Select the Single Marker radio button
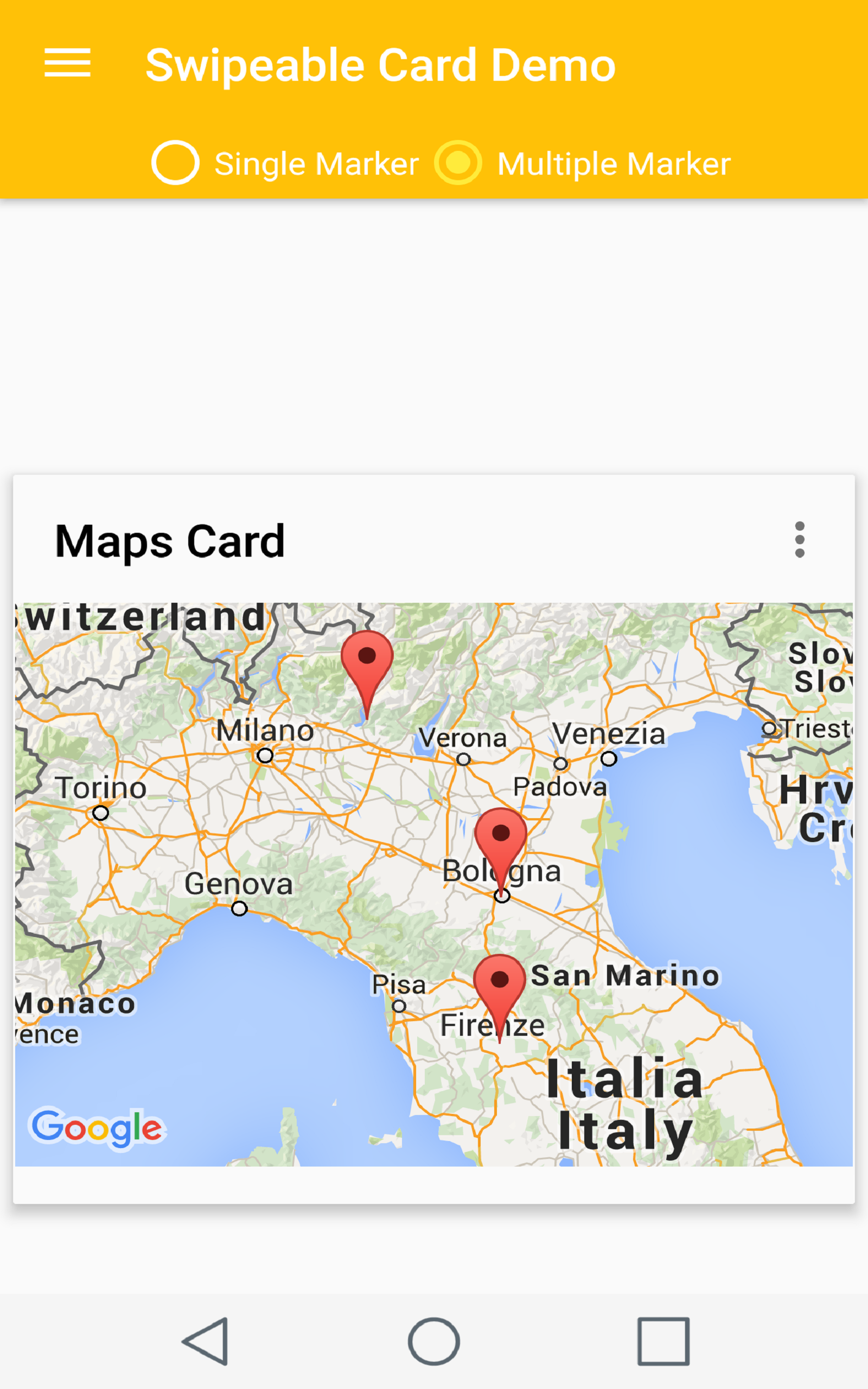Screen dimensions: 868x1389 pos(175,162)
